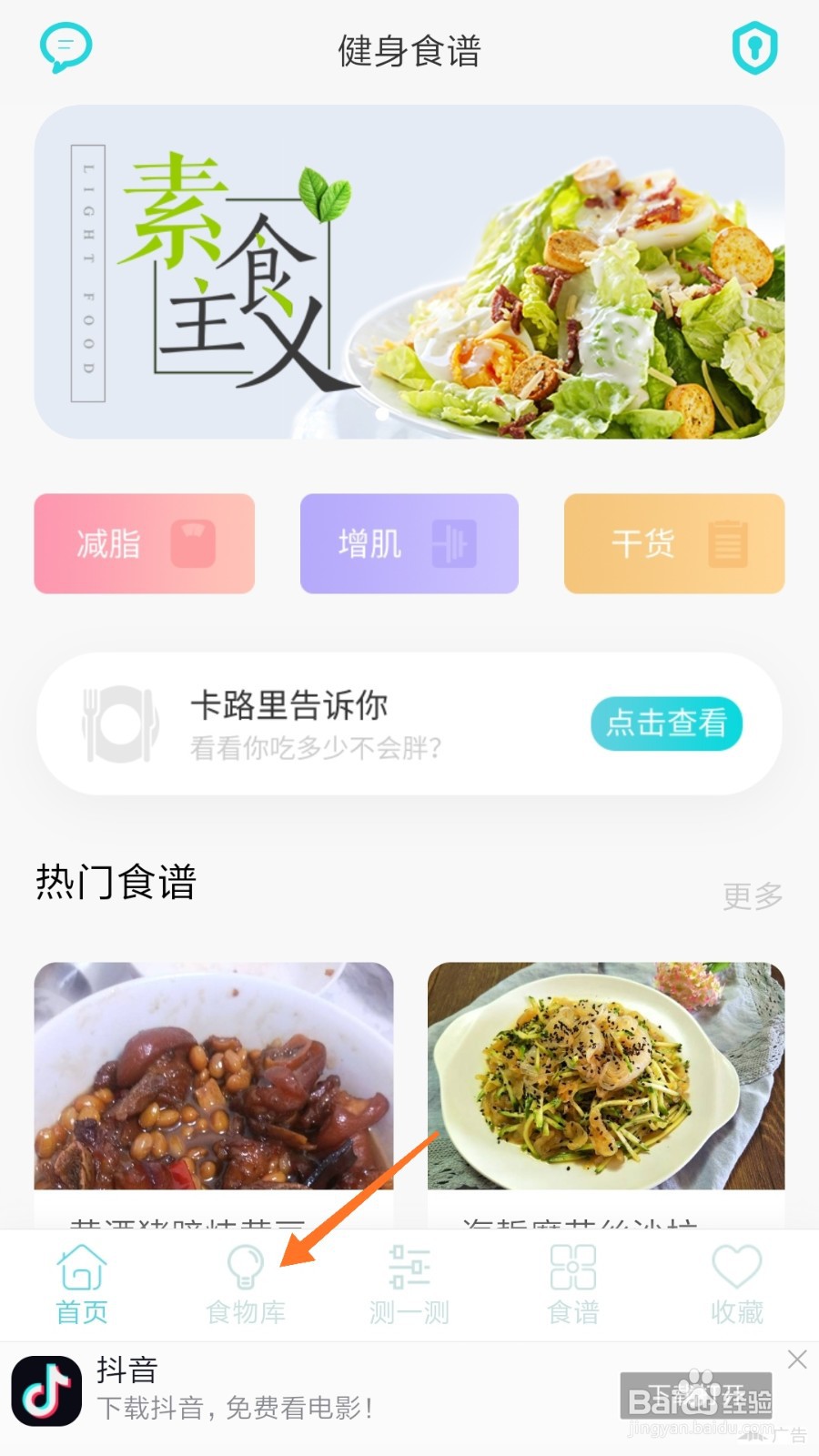Tap 点击查看 for calorie info

click(666, 723)
